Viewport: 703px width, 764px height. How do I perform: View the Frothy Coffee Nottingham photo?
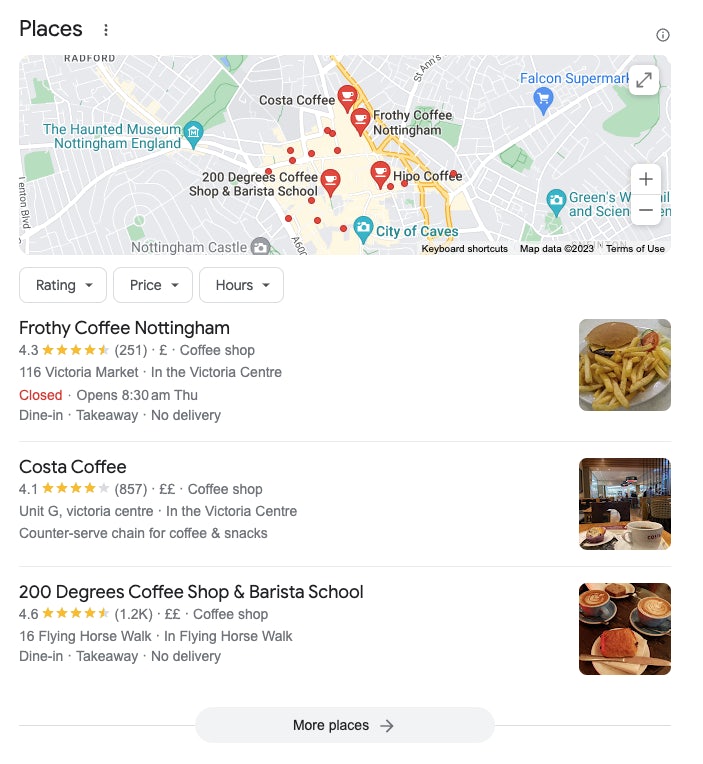point(624,365)
